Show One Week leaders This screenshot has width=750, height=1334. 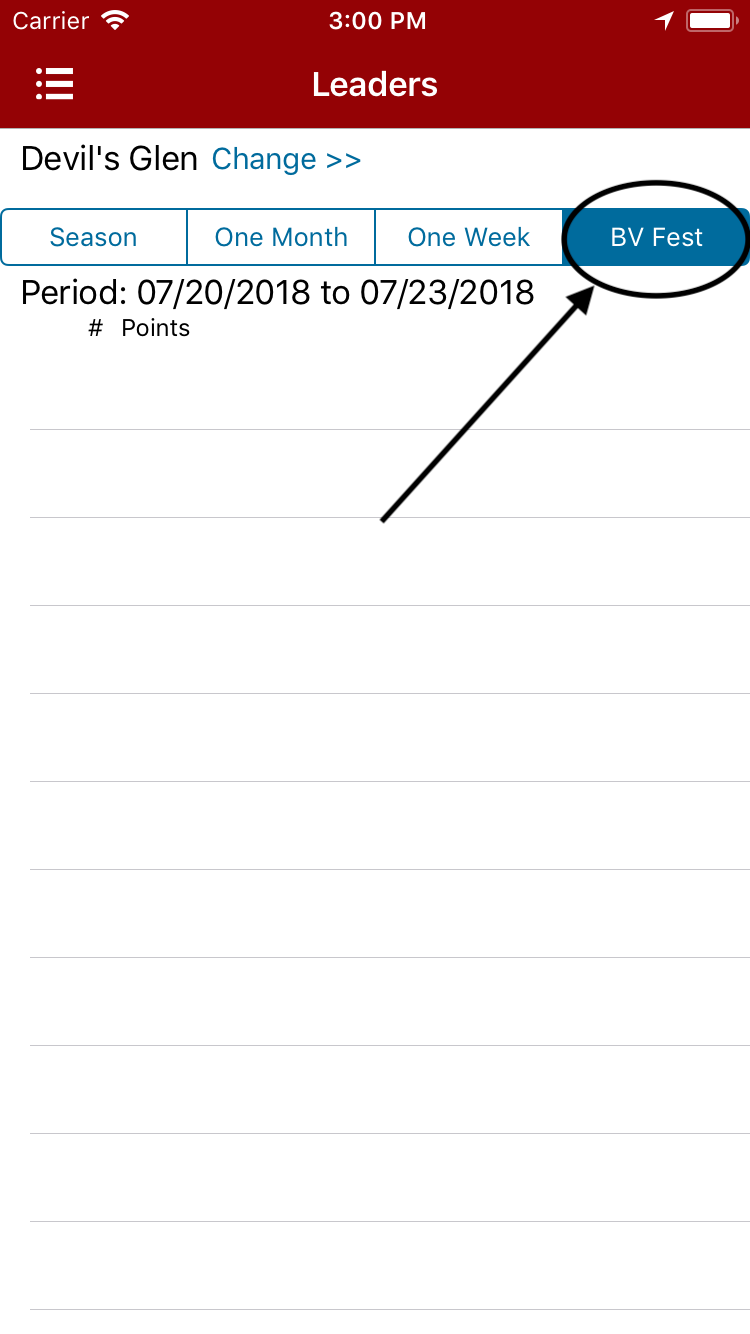(468, 237)
